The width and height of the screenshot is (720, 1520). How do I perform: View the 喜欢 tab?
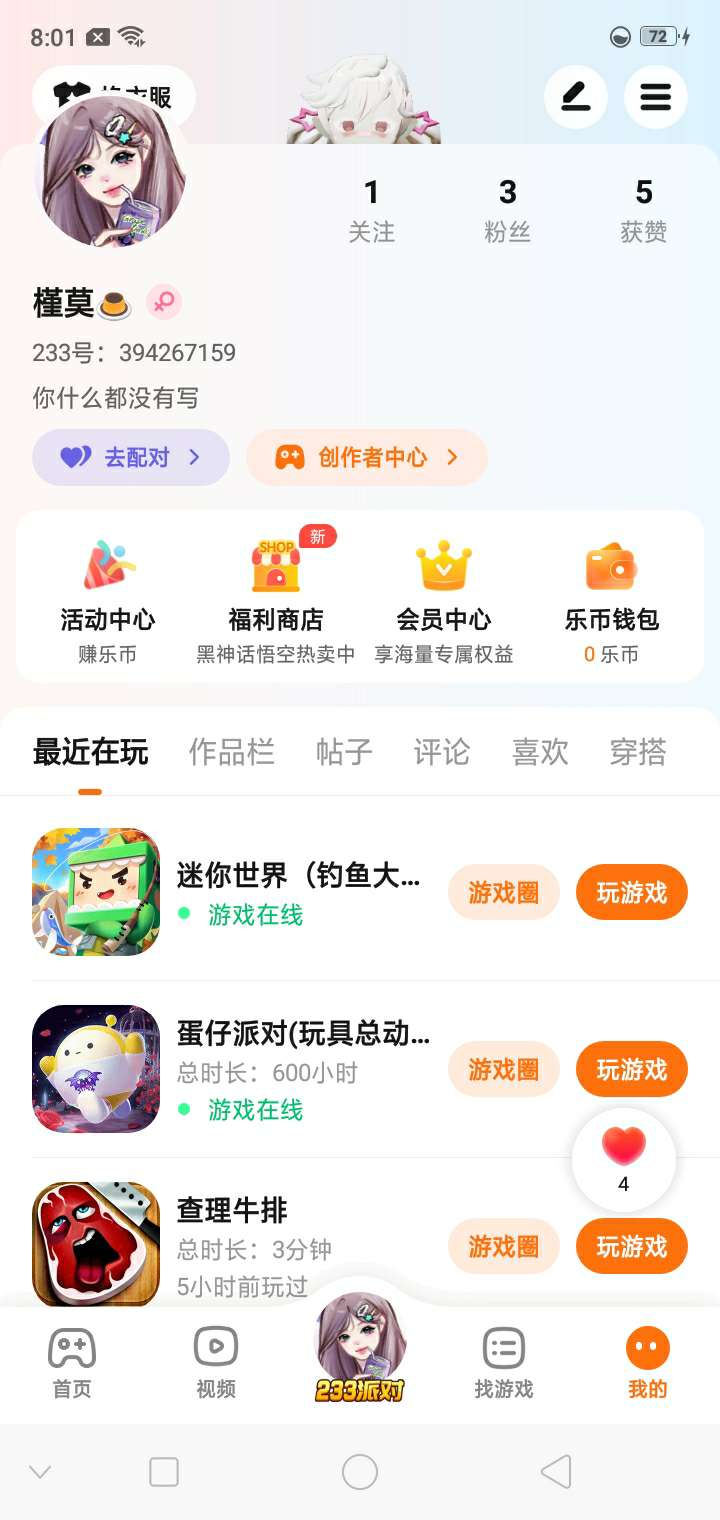(540, 752)
